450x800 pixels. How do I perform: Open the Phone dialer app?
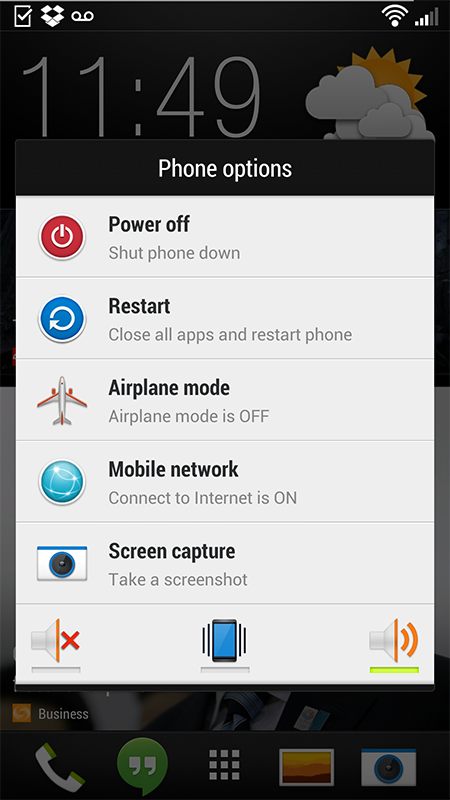click(x=60, y=766)
